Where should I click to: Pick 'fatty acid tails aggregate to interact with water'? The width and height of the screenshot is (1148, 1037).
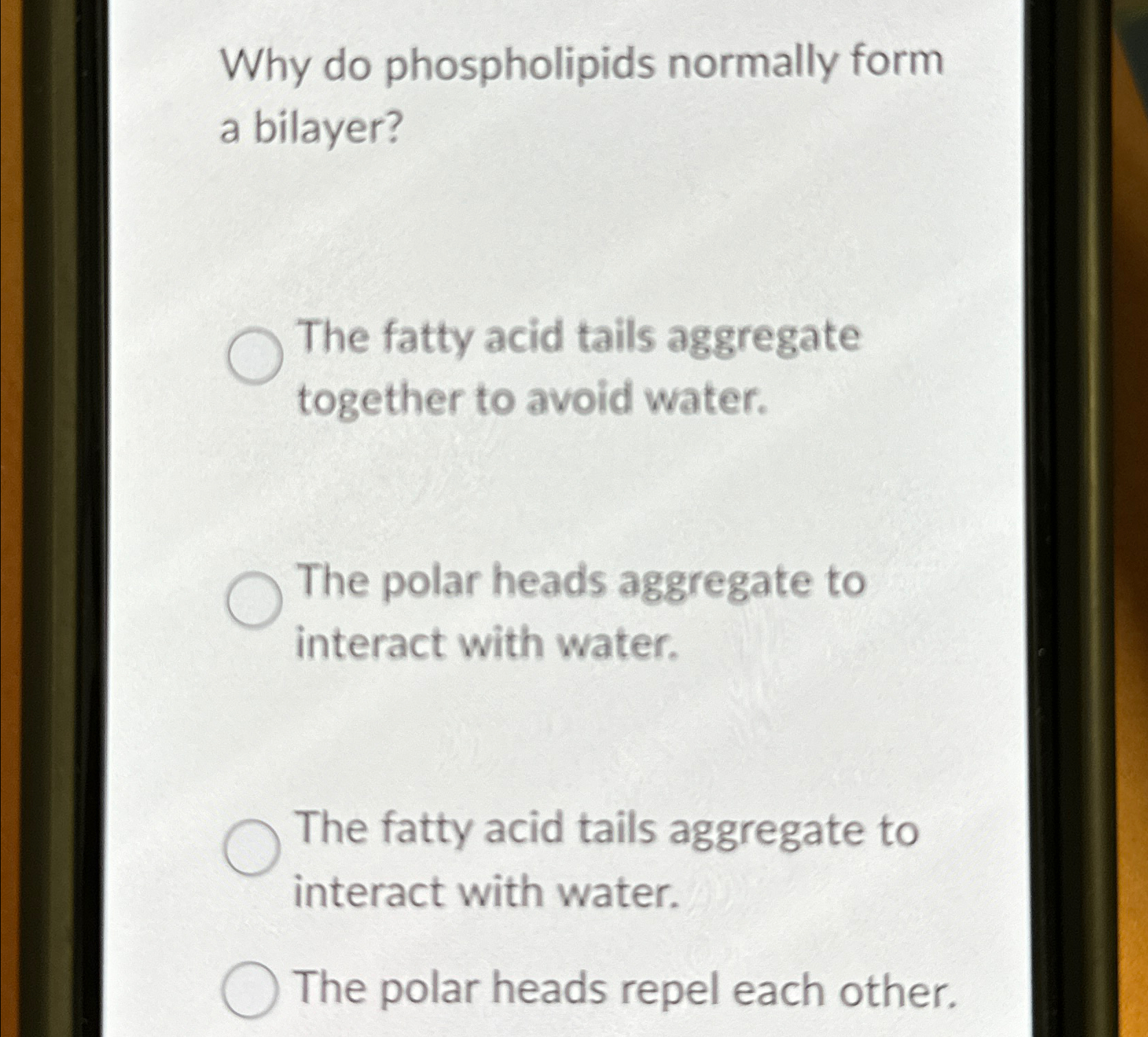click(252, 848)
